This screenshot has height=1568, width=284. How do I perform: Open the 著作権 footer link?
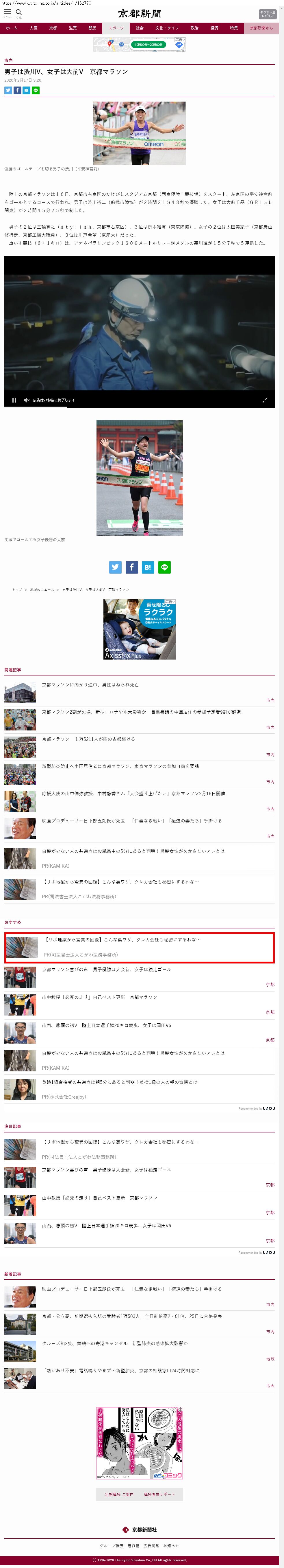pyautogui.click(x=133, y=1545)
